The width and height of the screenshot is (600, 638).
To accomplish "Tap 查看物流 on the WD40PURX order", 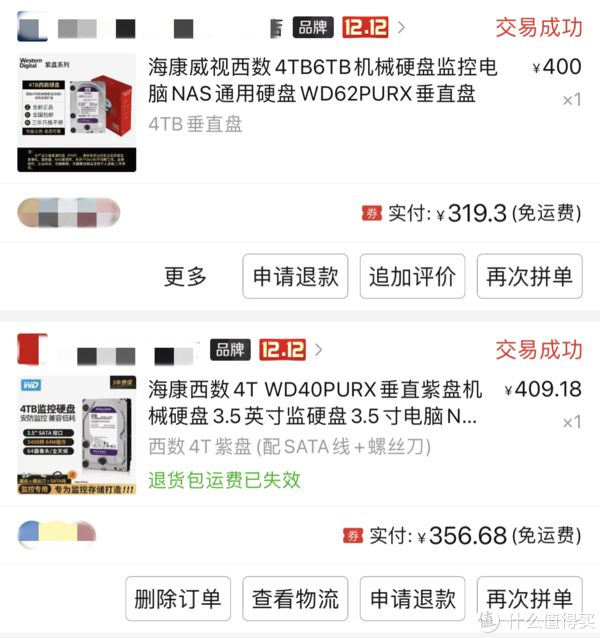I will pos(295,599).
